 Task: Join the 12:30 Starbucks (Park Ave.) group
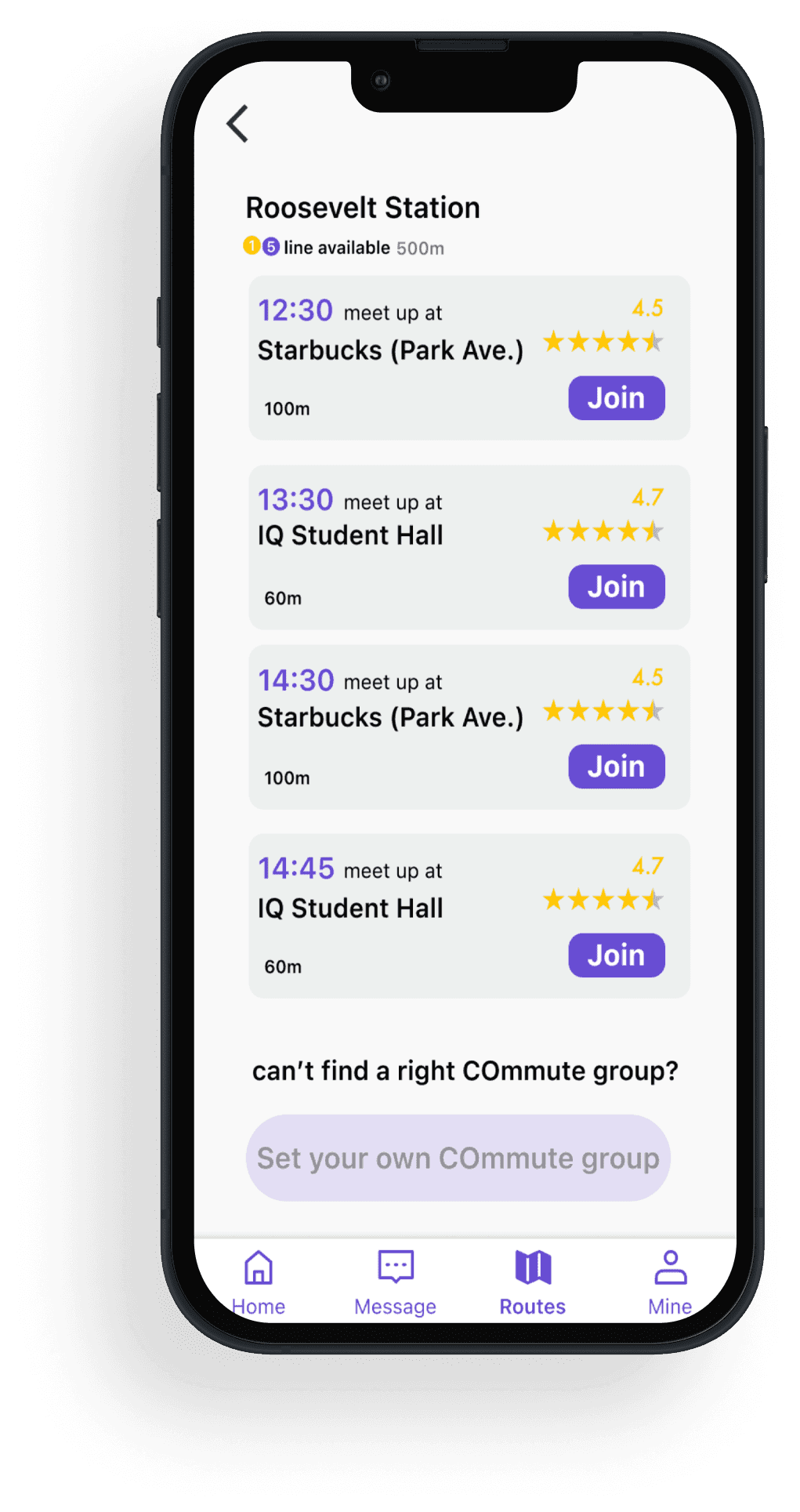[616, 398]
